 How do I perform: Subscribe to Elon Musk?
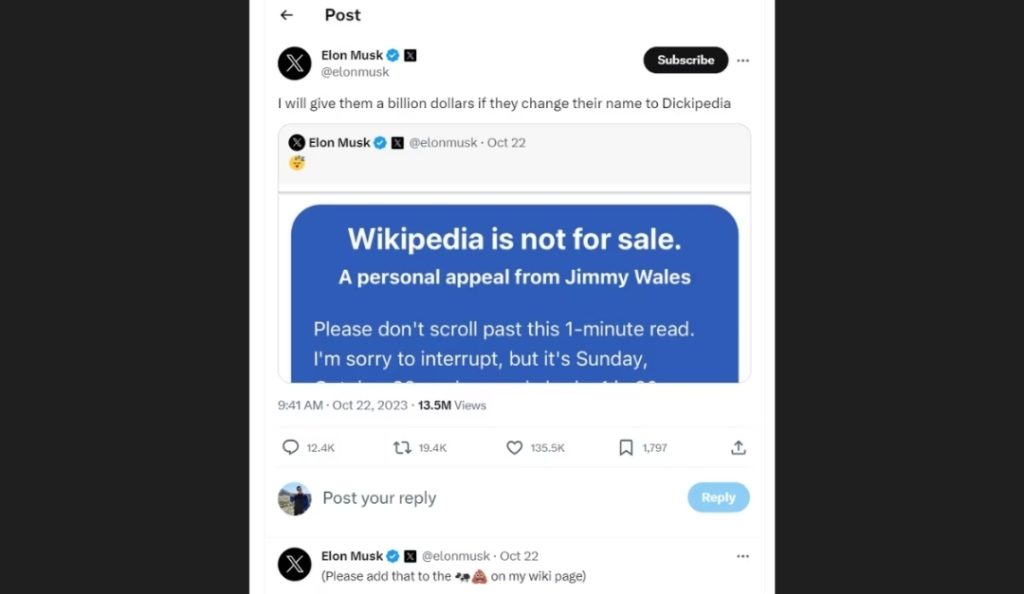click(685, 60)
